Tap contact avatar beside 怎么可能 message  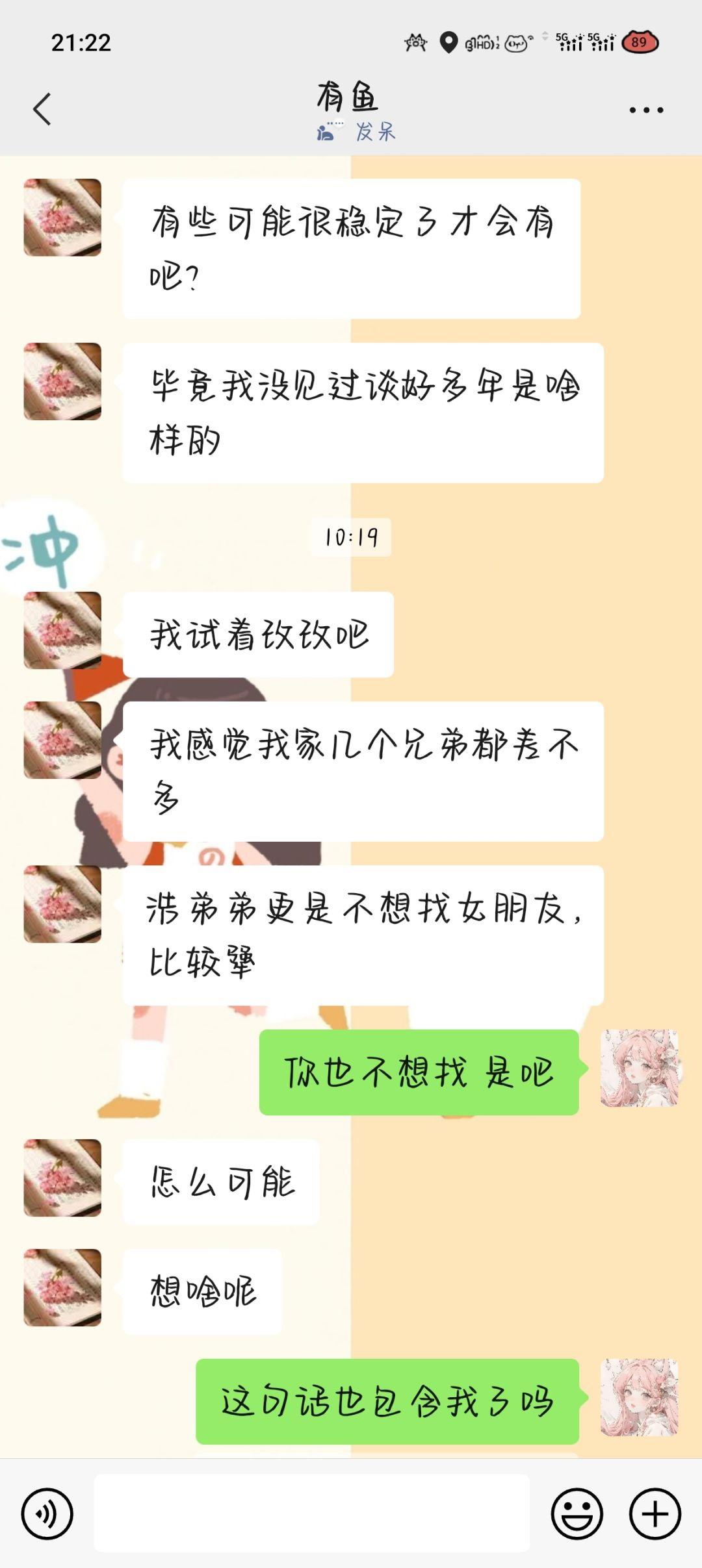62,1178
